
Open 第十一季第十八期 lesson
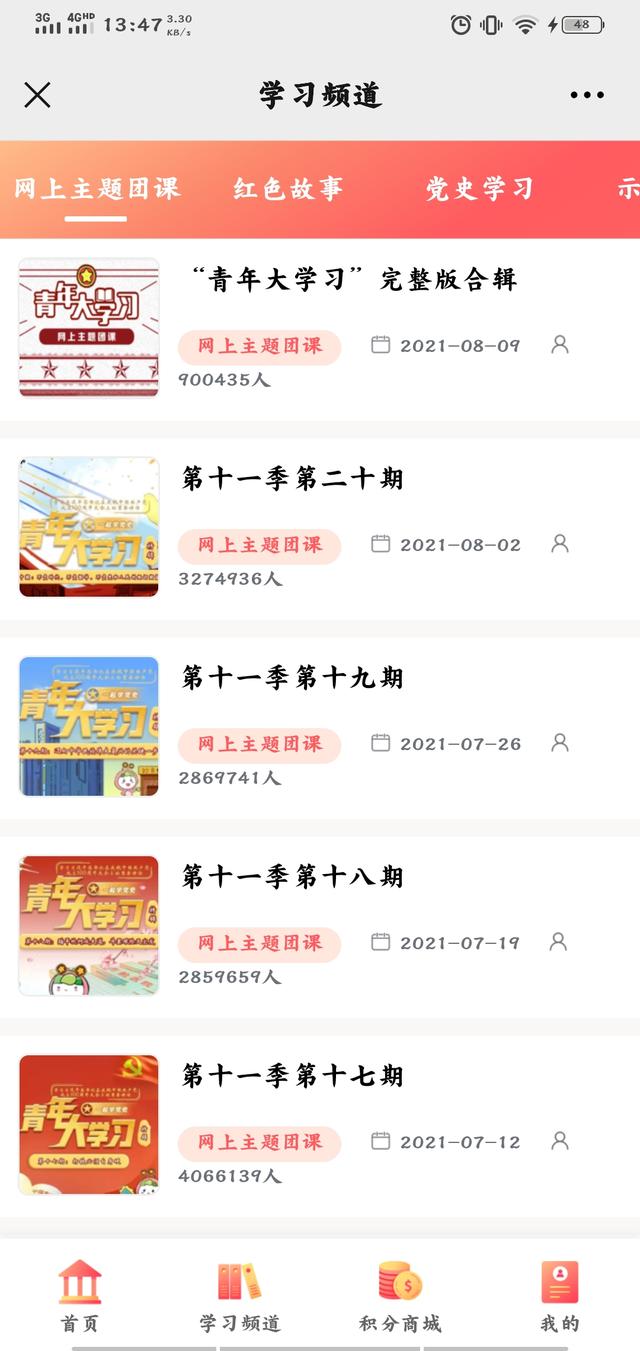click(320, 926)
